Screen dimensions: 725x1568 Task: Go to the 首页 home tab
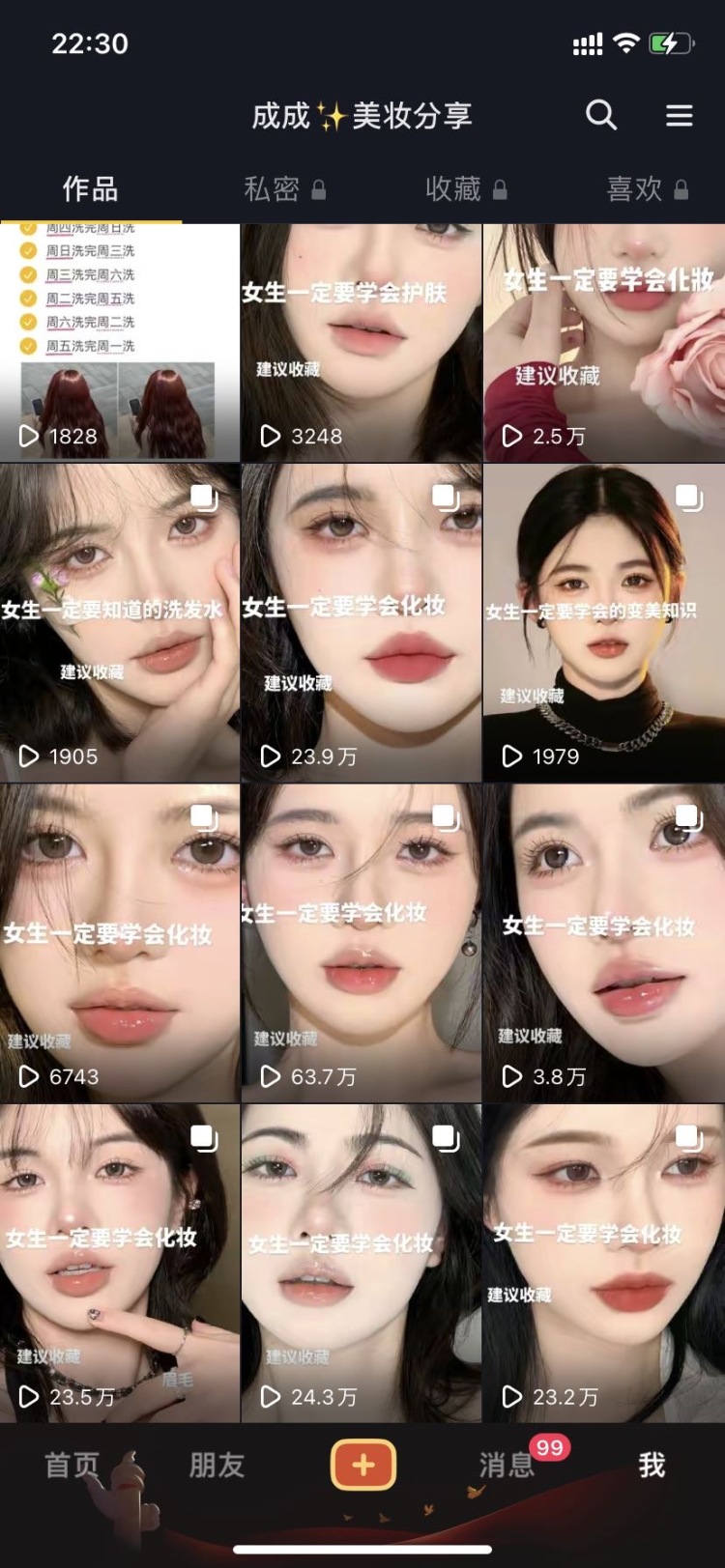[72, 1465]
